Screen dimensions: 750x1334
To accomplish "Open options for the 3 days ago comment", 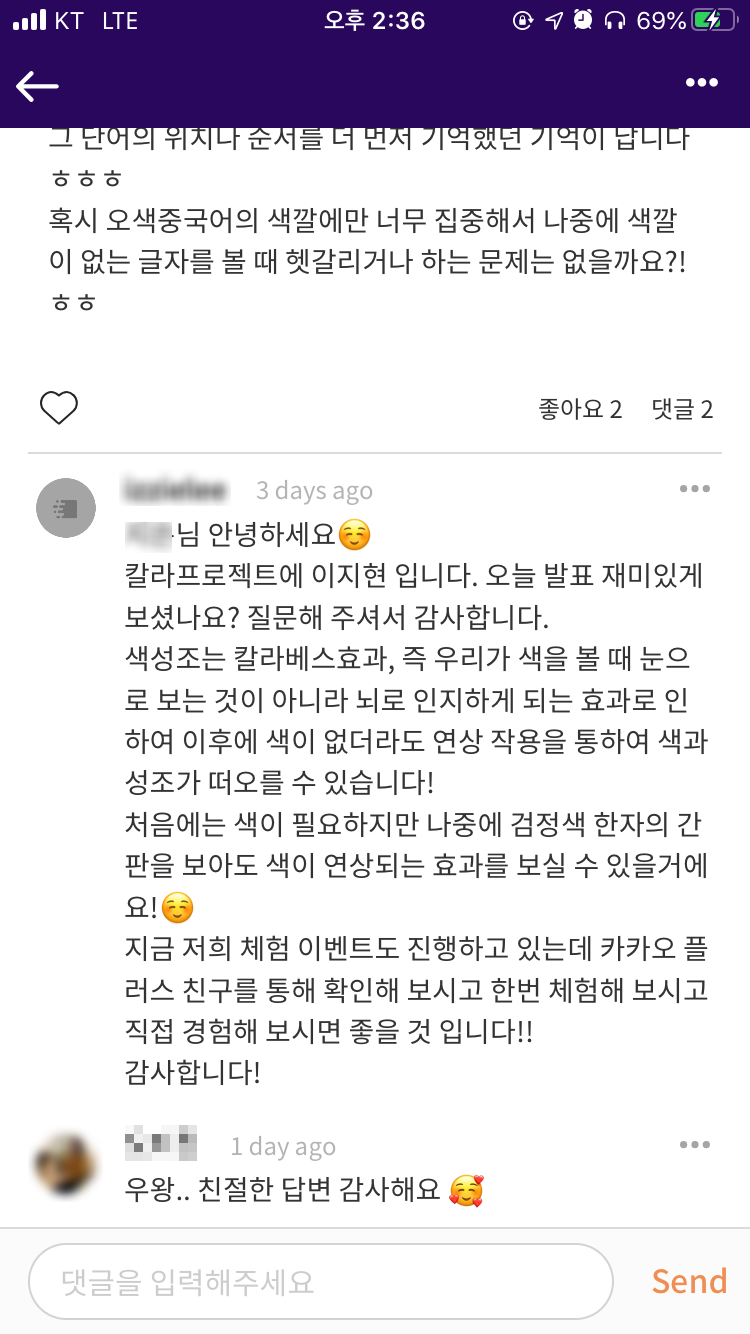I will pos(695,488).
